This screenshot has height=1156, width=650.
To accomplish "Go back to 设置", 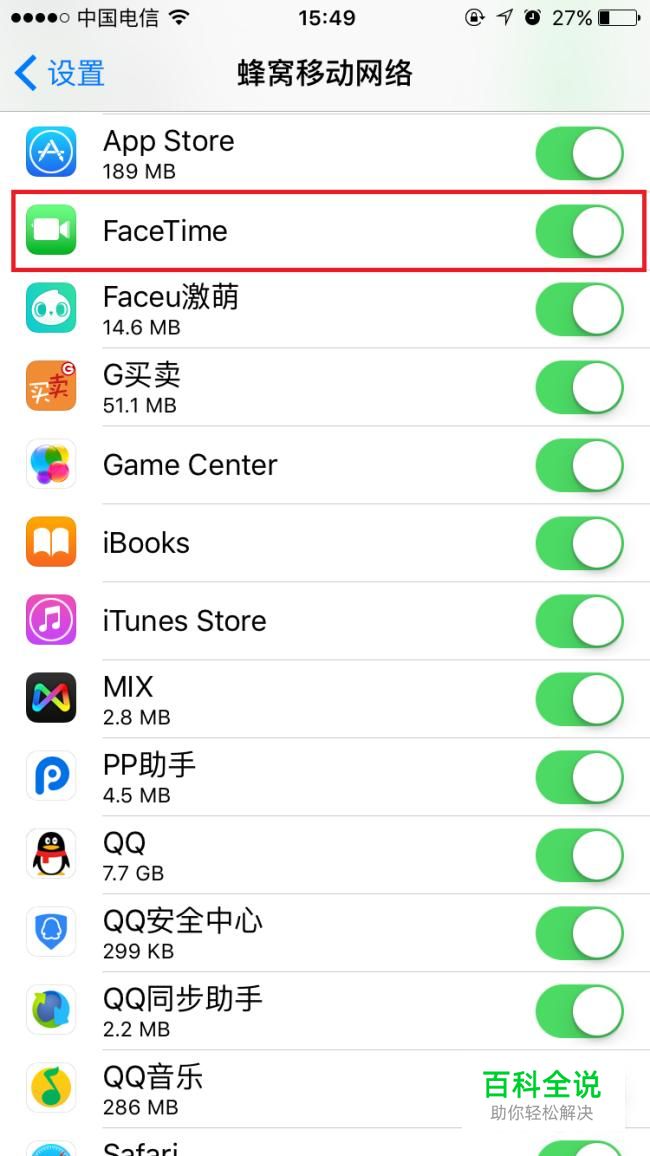I will tap(59, 74).
